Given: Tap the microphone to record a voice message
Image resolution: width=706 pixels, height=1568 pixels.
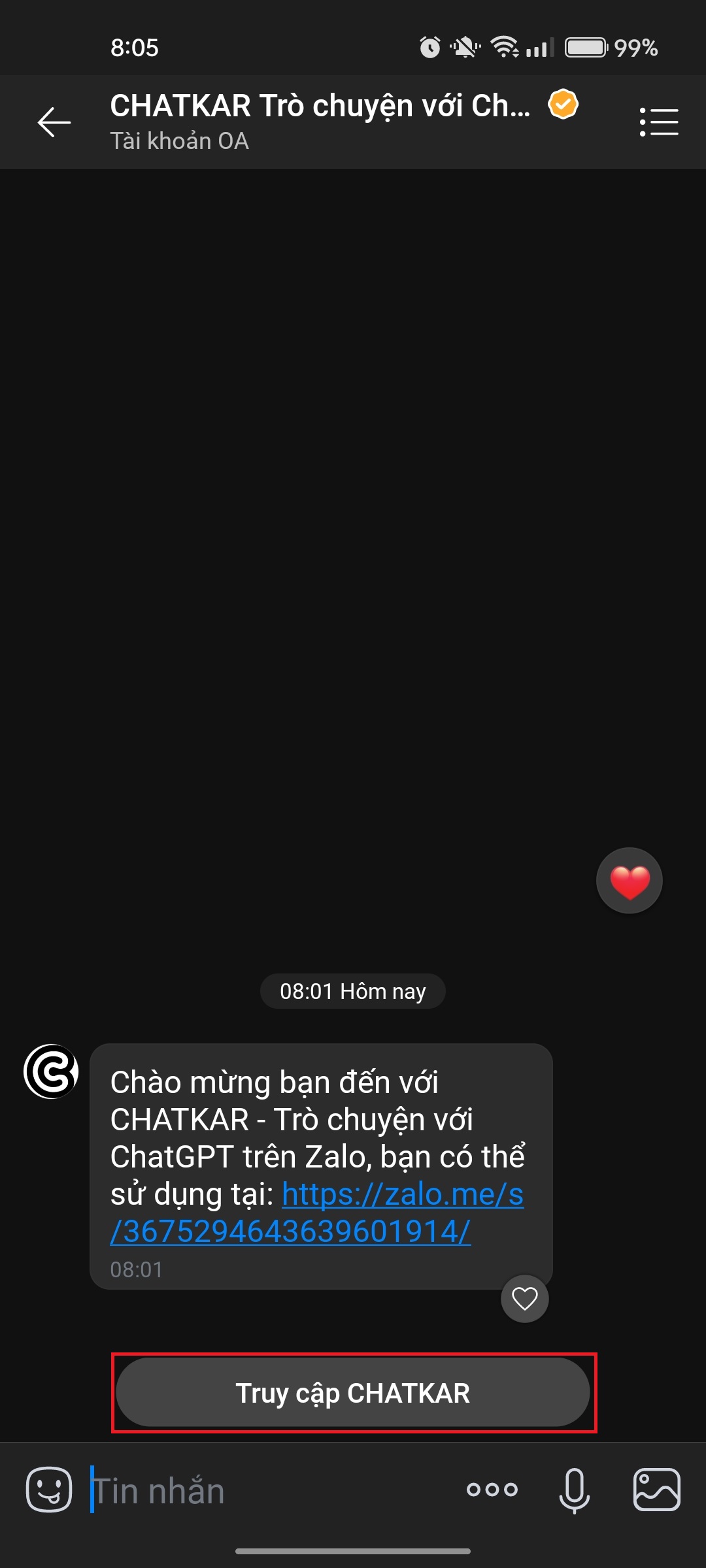Looking at the screenshot, I should 575,1490.
